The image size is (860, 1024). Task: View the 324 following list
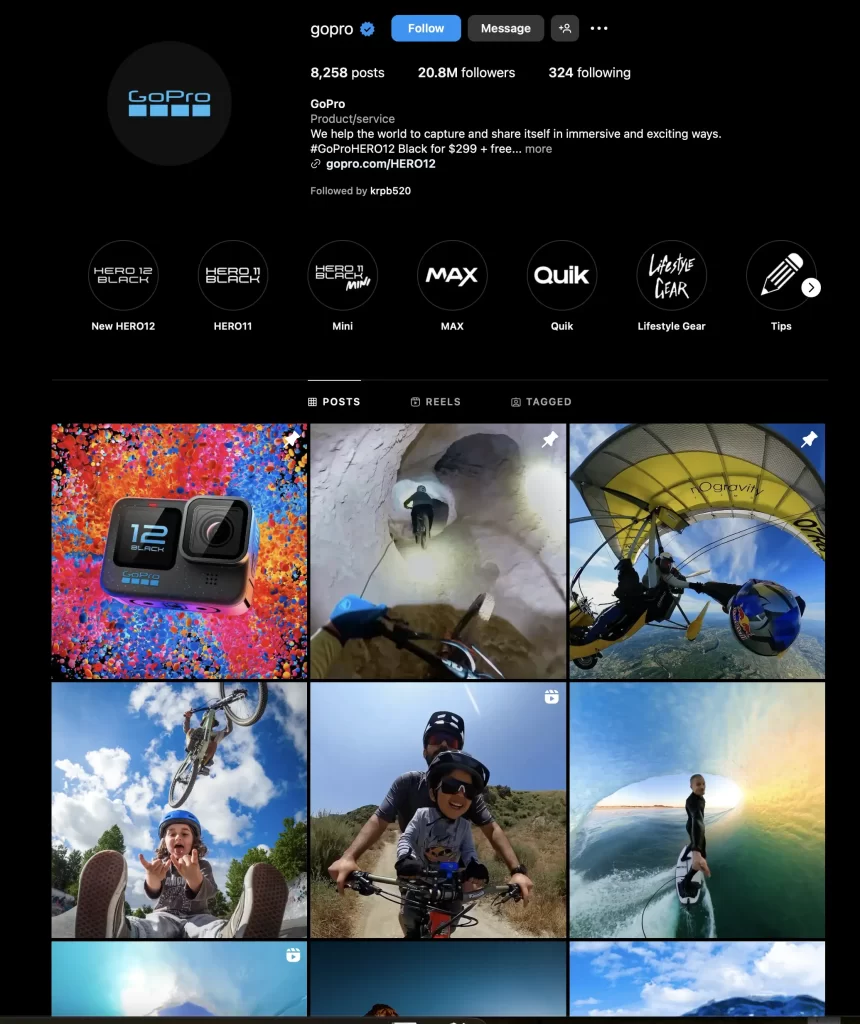[589, 73]
